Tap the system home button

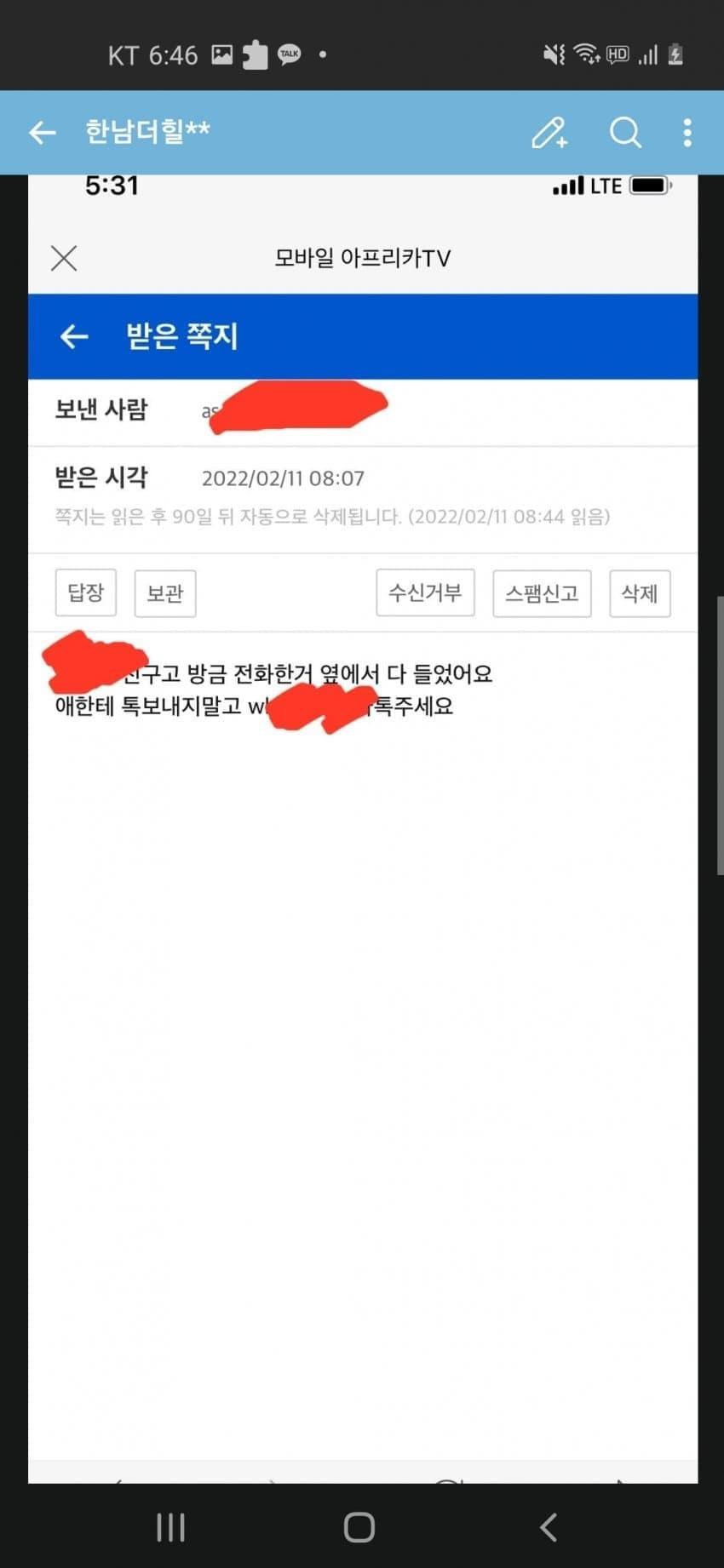359,1527
